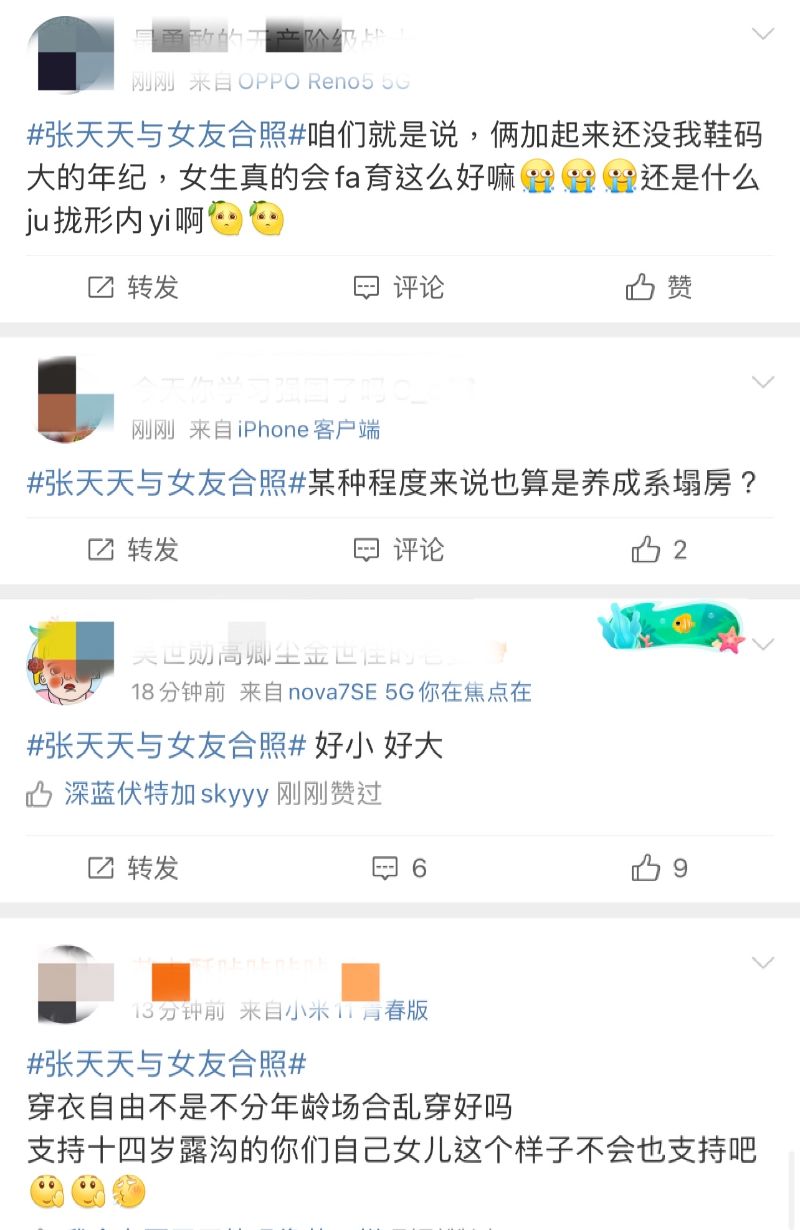Comment on the post about 鞋码大的年纪

[x=399, y=288]
